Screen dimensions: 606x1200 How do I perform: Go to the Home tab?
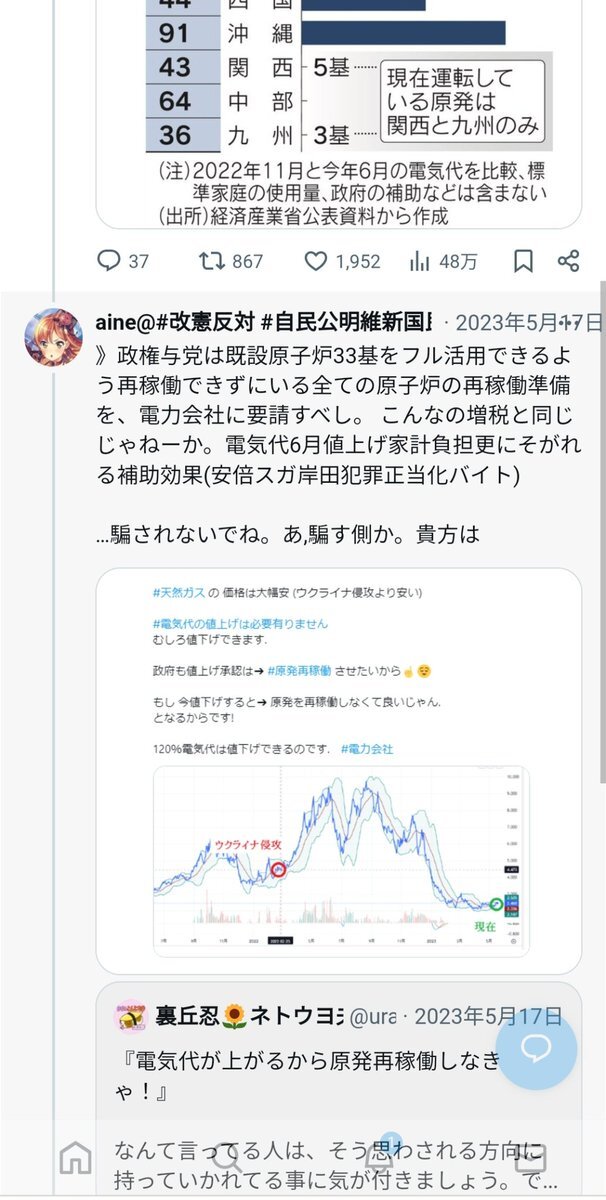click(75, 1158)
